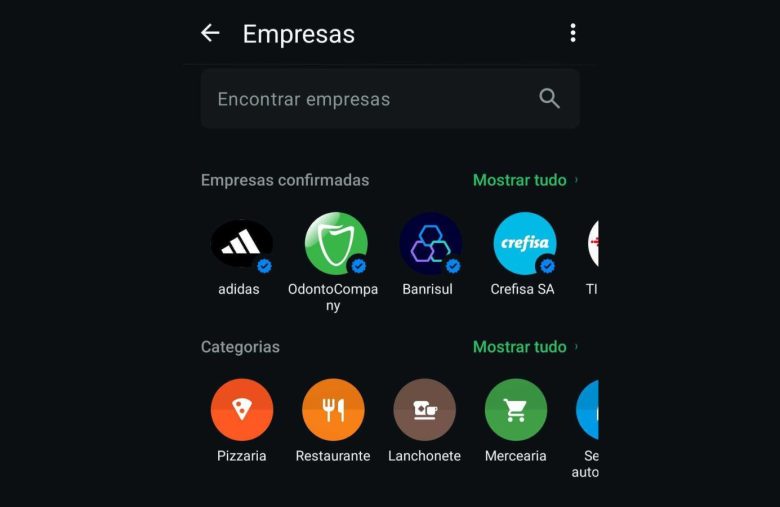The height and width of the screenshot is (507, 780).
Task: Open the adidas business profile
Action: tap(241, 244)
